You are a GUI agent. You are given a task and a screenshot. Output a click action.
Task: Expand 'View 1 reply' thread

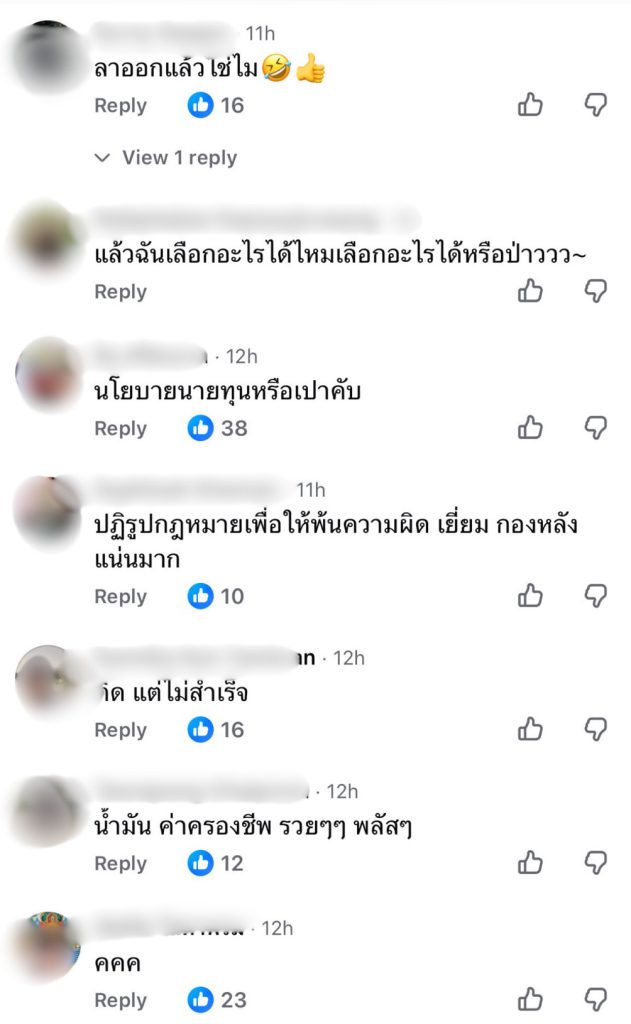pos(166,158)
